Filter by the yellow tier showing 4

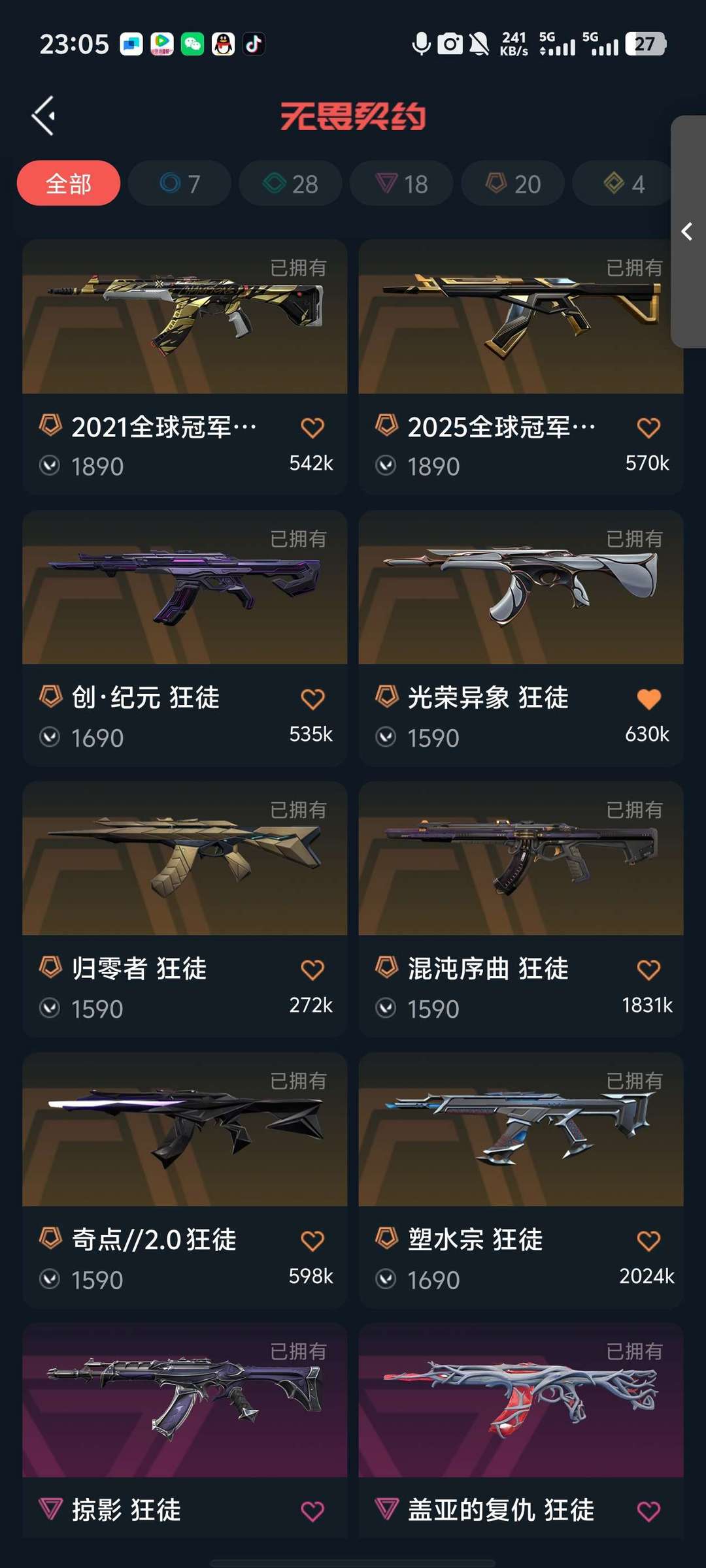click(x=623, y=184)
